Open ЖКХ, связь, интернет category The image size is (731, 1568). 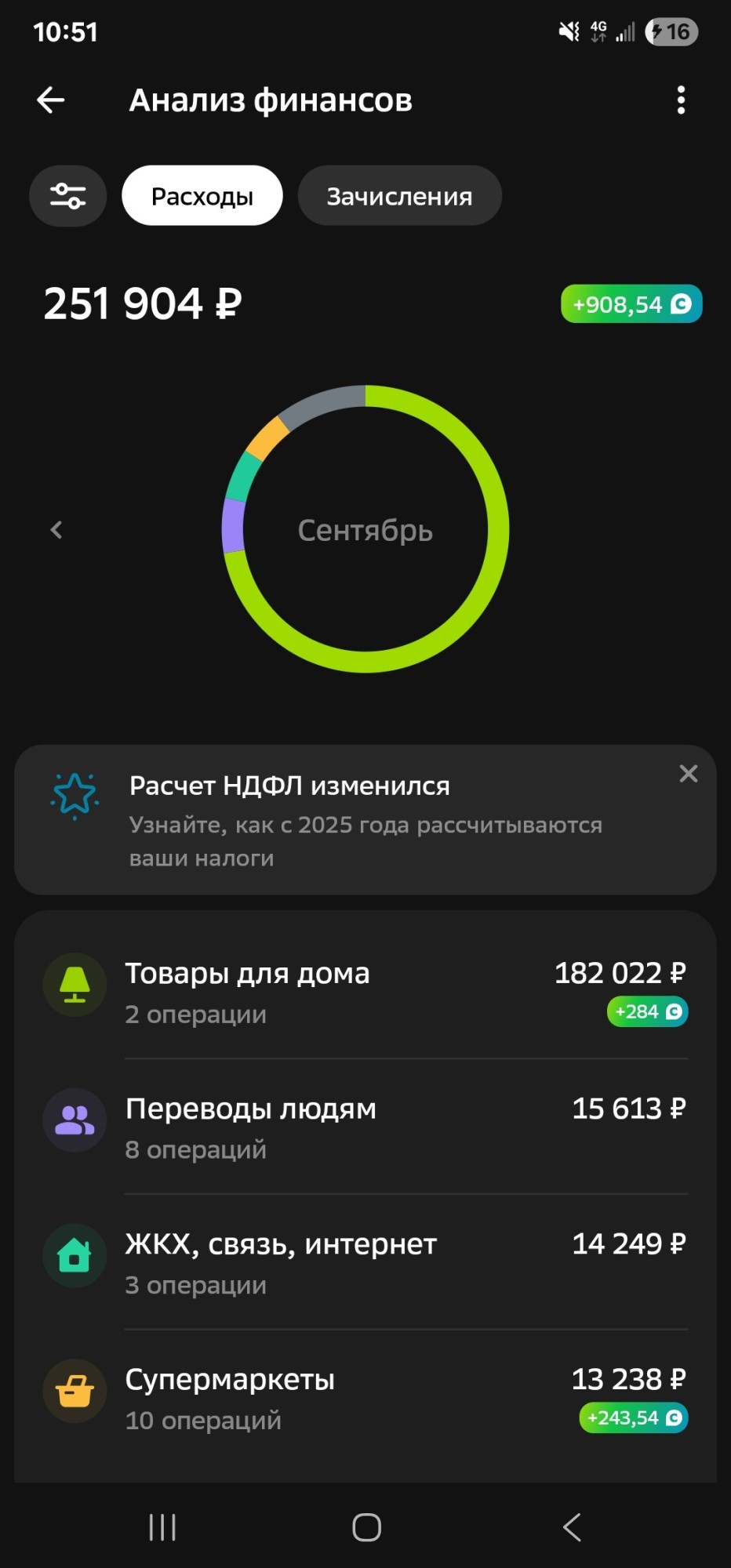tap(365, 1263)
